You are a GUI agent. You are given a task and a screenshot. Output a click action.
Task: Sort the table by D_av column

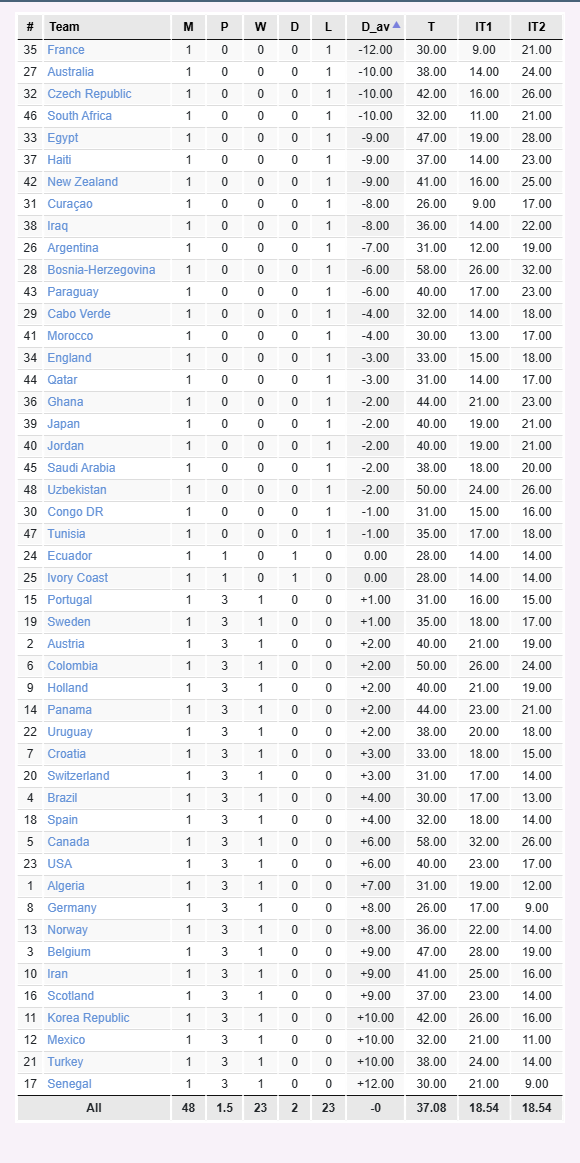click(375, 27)
